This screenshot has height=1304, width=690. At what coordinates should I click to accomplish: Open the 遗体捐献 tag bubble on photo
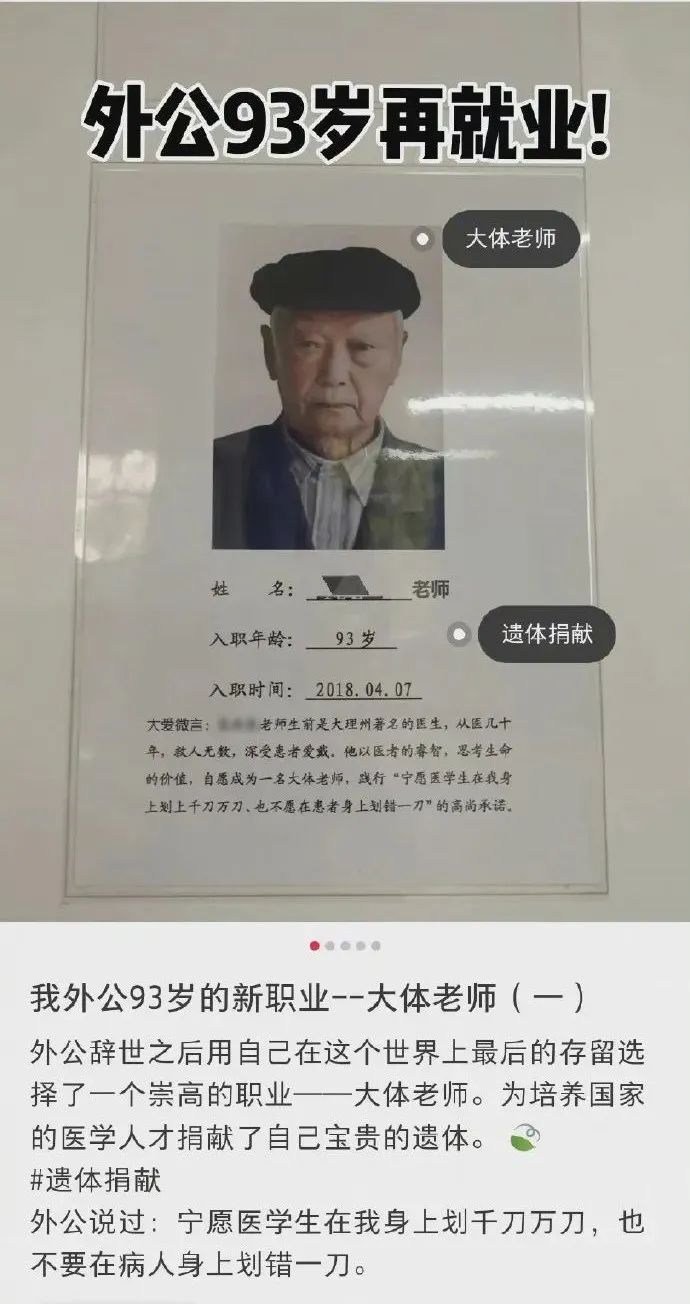(x=546, y=634)
